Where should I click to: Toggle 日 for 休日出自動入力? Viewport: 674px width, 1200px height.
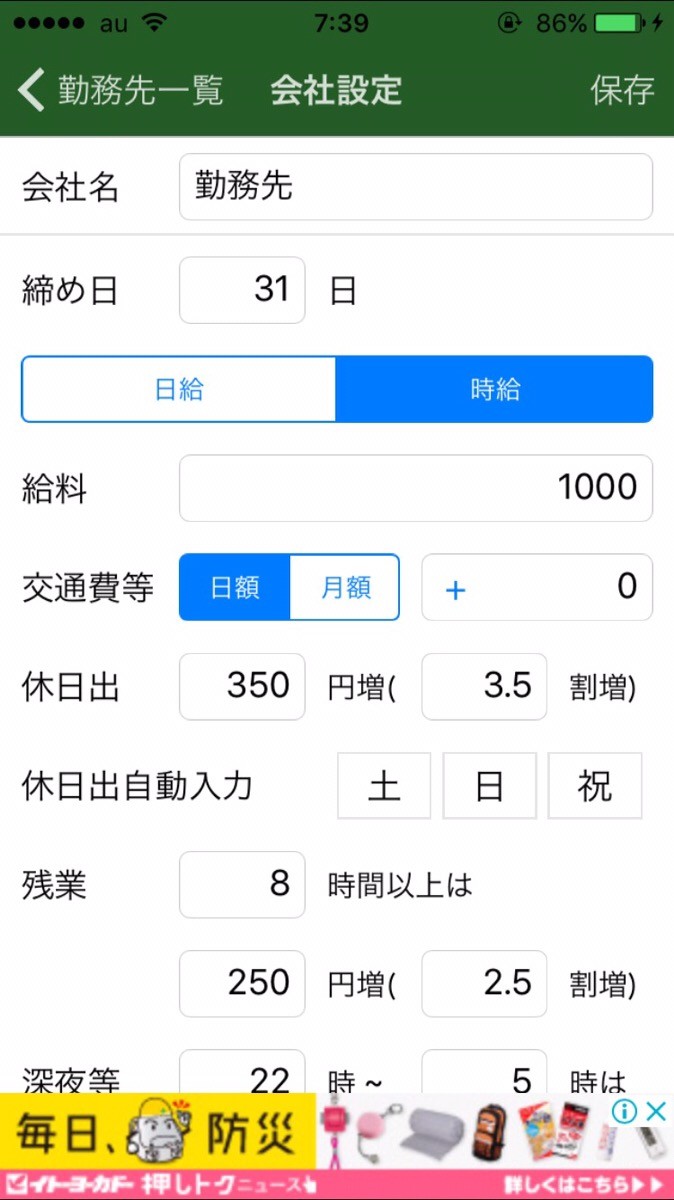489,786
